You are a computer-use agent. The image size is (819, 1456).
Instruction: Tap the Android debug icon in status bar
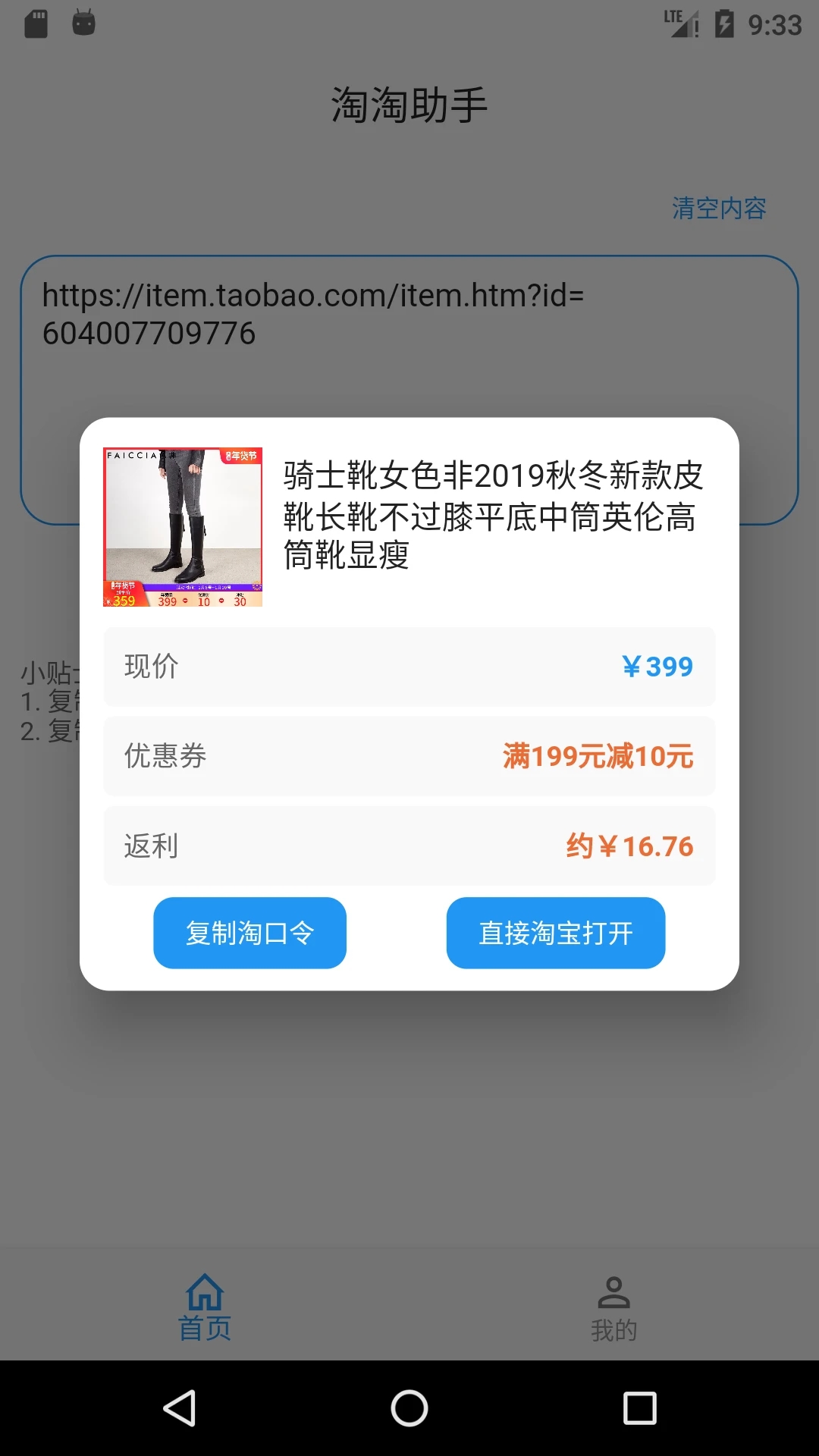tap(83, 25)
